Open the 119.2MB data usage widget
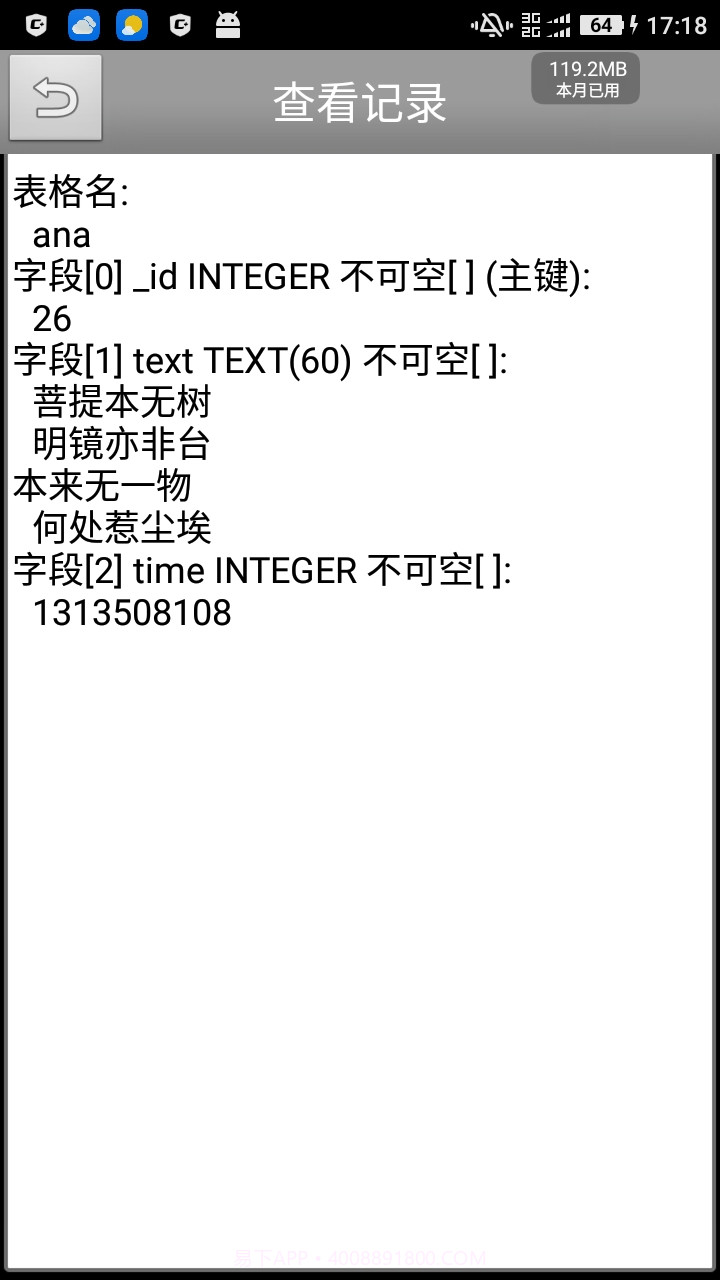Viewport: 720px width, 1280px height. click(586, 79)
